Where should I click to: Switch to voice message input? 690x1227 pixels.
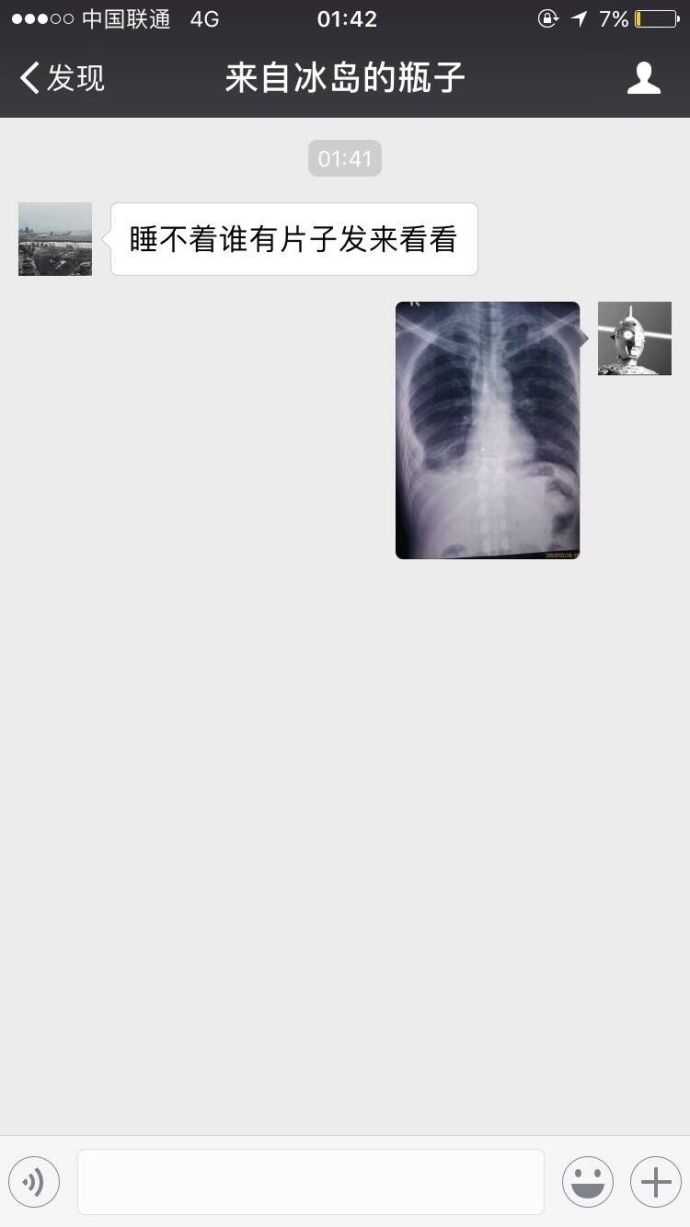[x=34, y=1182]
